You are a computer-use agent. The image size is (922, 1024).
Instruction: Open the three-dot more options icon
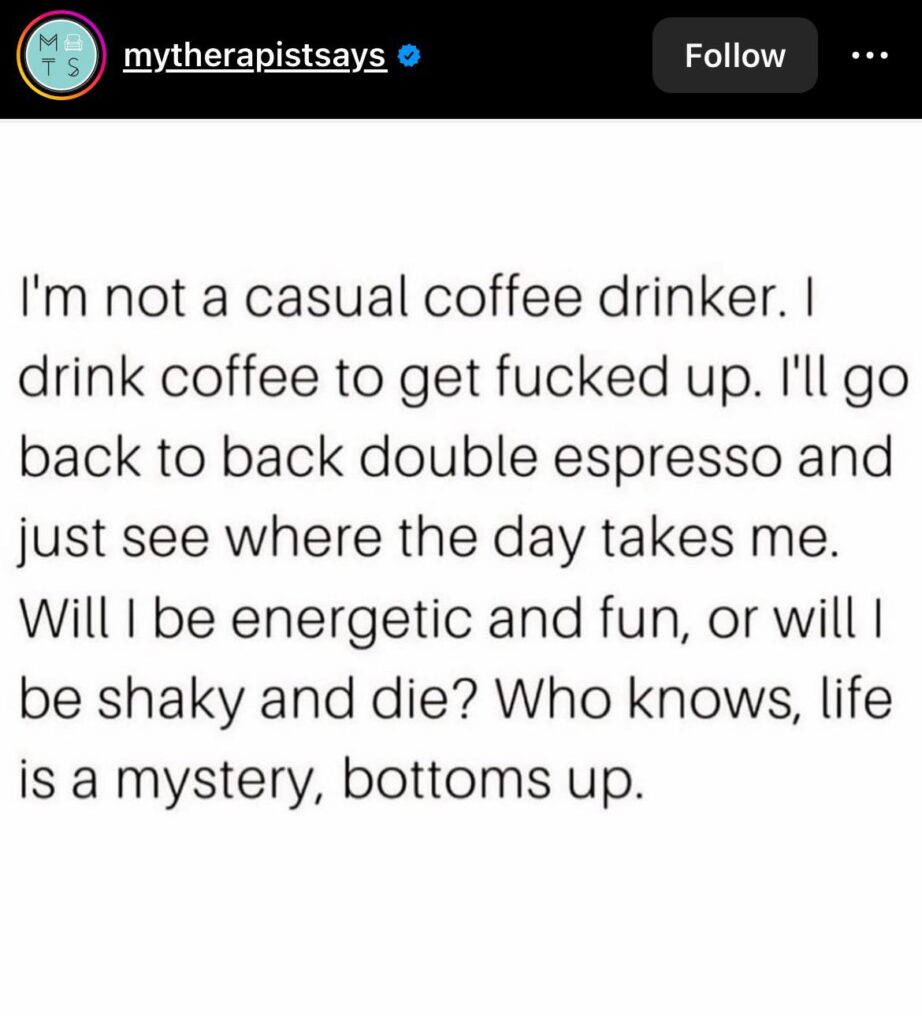(868, 55)
